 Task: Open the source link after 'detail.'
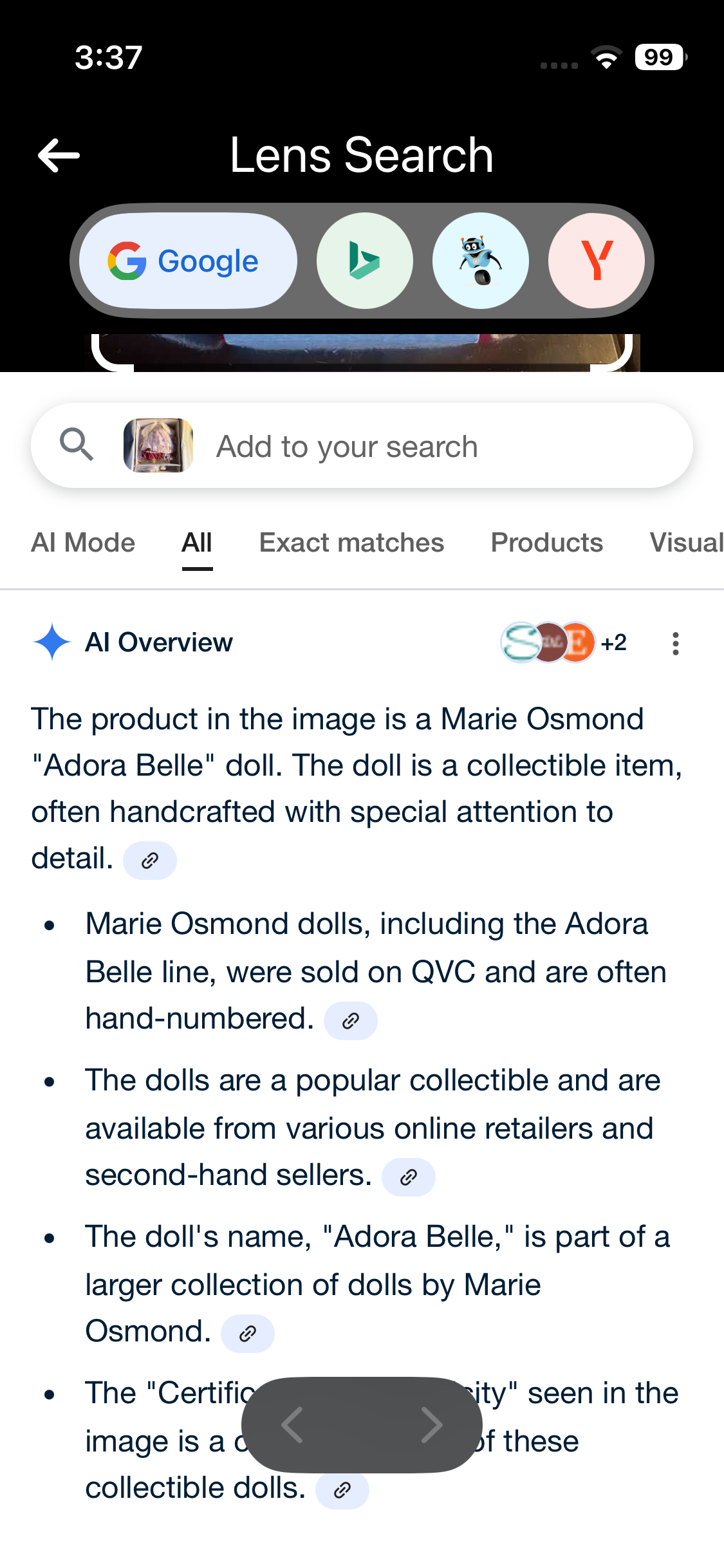click(150, 861)
